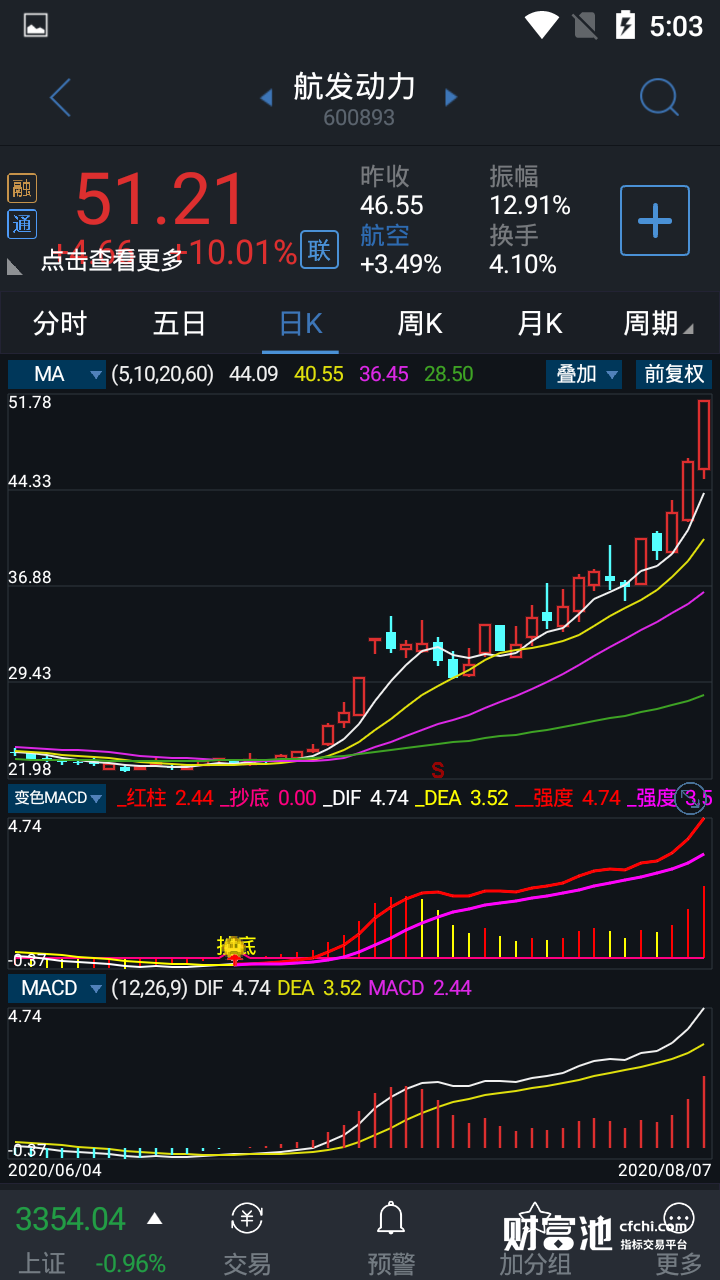Tap the 联 related-stocks badge

click(x=319, y=250)
